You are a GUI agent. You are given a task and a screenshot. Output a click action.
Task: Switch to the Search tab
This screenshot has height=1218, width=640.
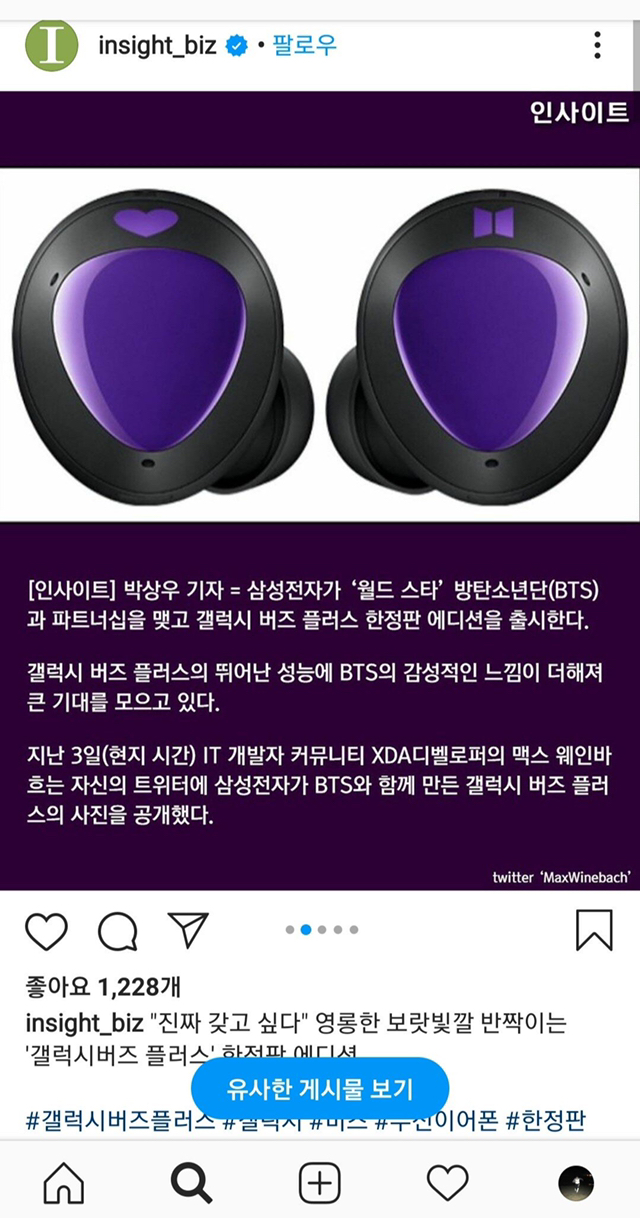[191, 1184]
